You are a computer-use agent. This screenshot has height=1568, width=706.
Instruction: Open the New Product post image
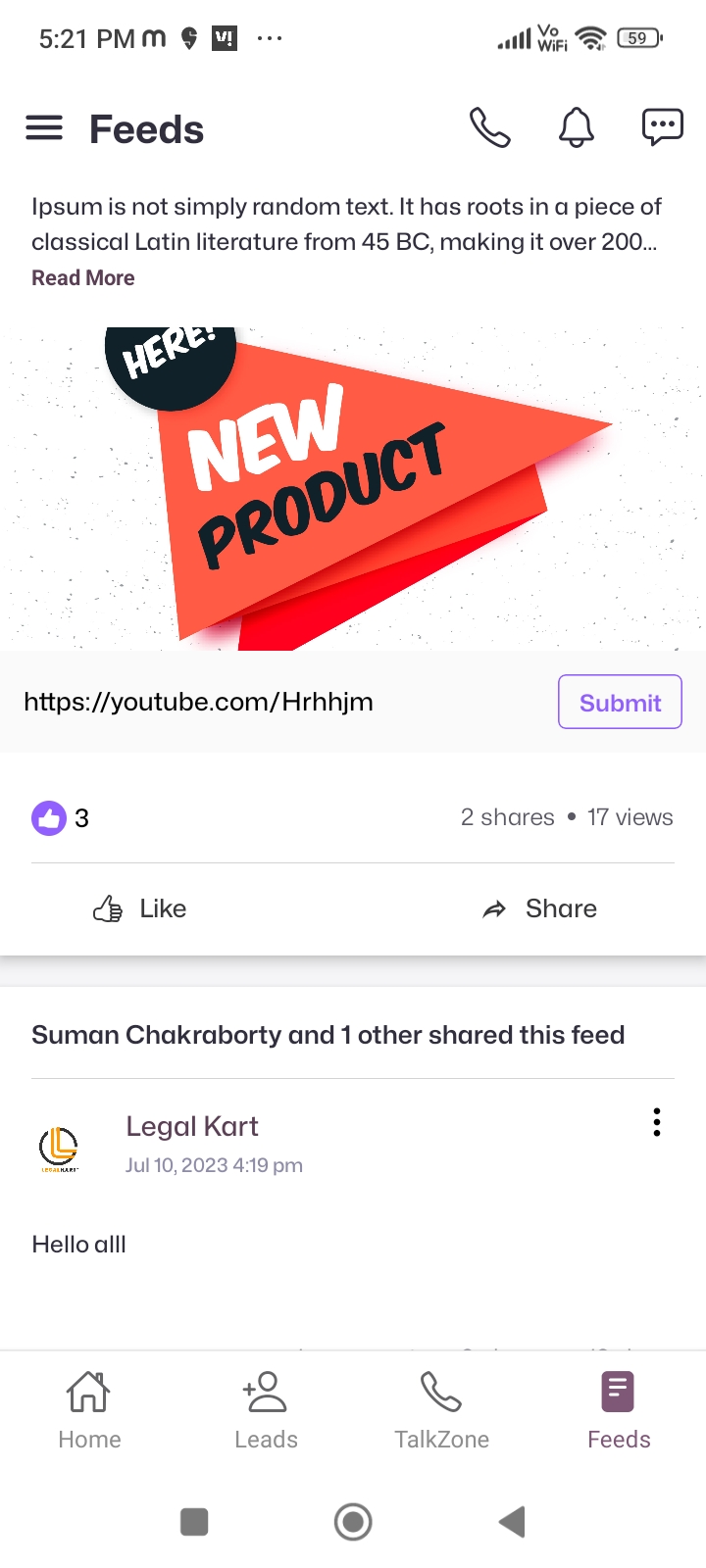[x=353, y=488]
